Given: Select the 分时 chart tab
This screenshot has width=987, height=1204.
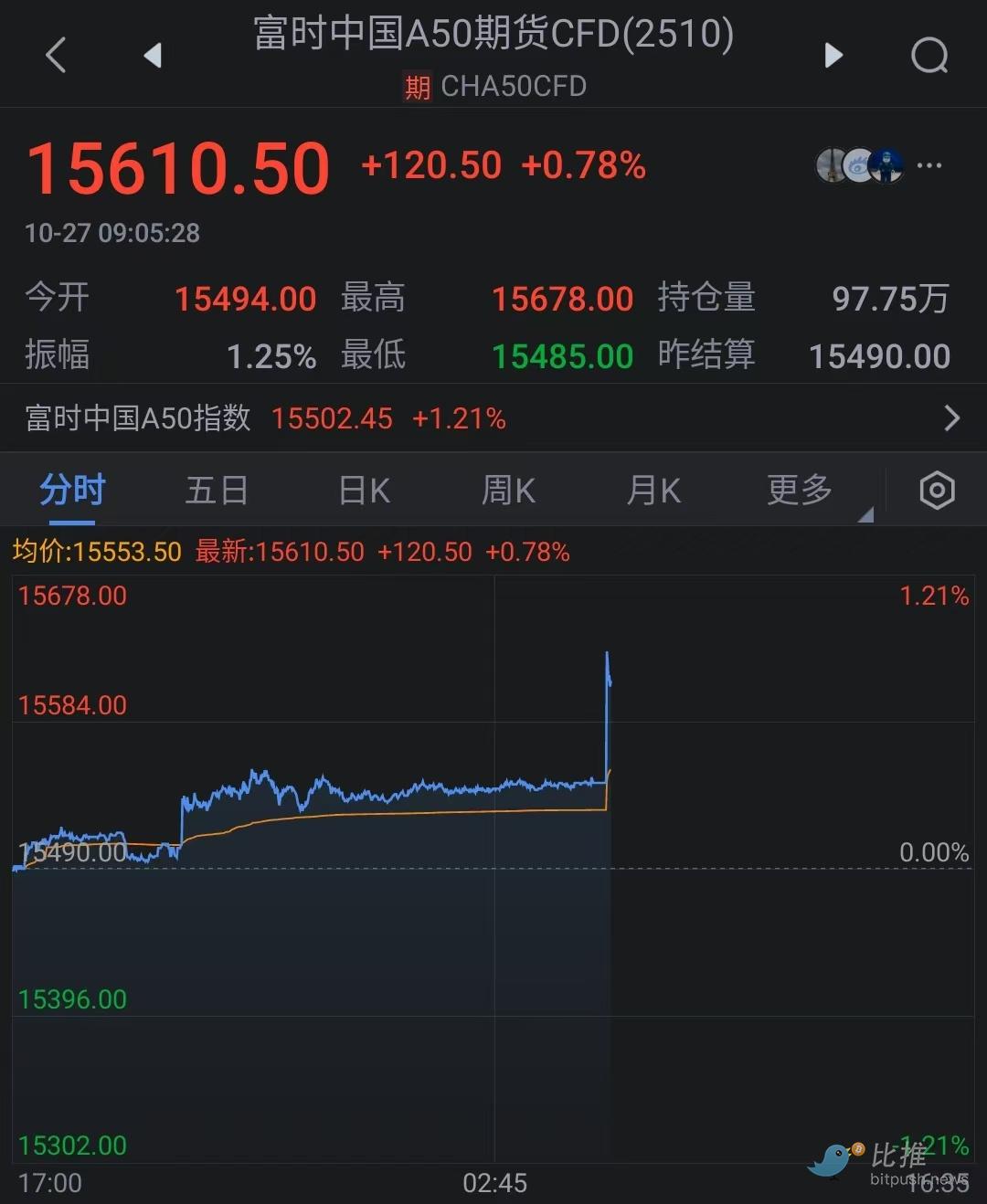Looking at the screenshot, I should pyautogui.click(x=72, y=491).
